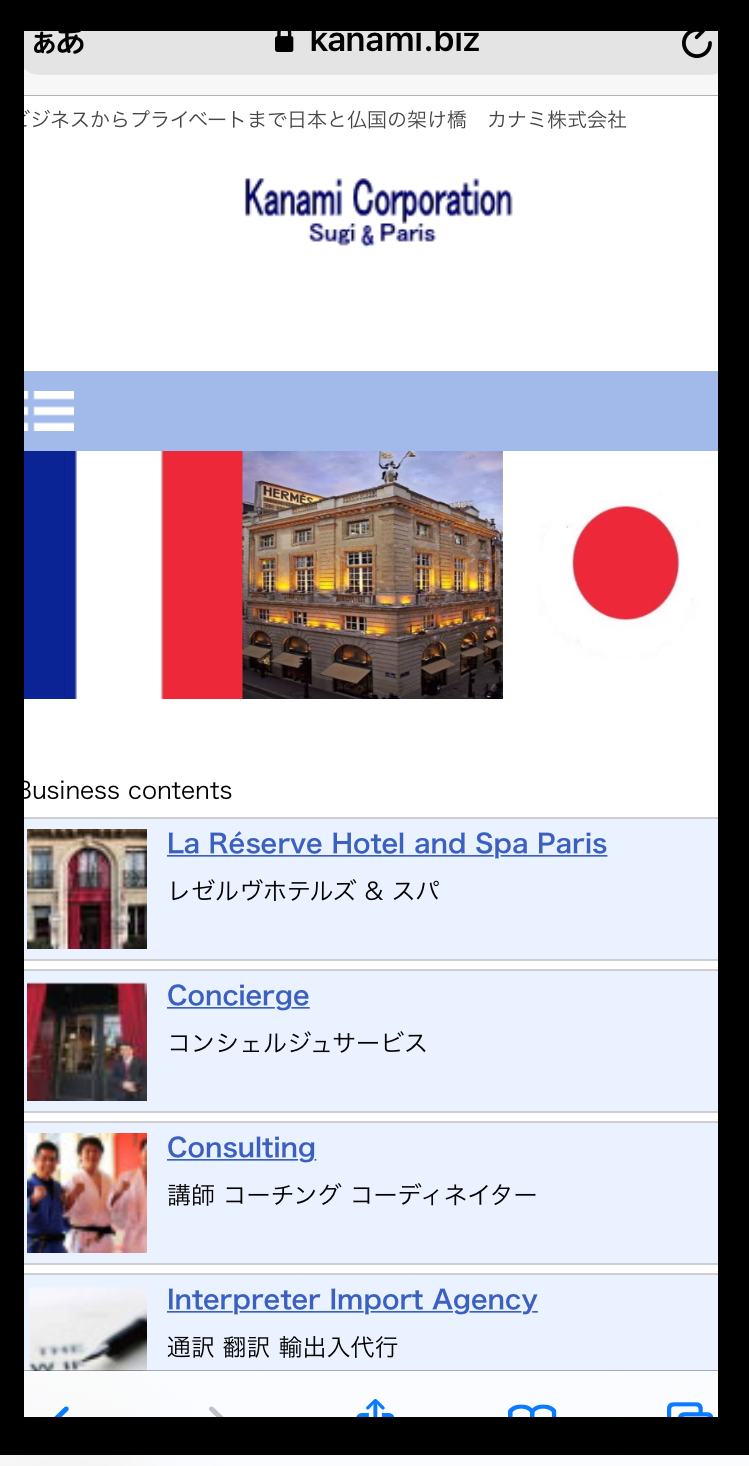Open the reader text size options
This screenshot has width=749, height=1466.
click(x=58, y=43)
